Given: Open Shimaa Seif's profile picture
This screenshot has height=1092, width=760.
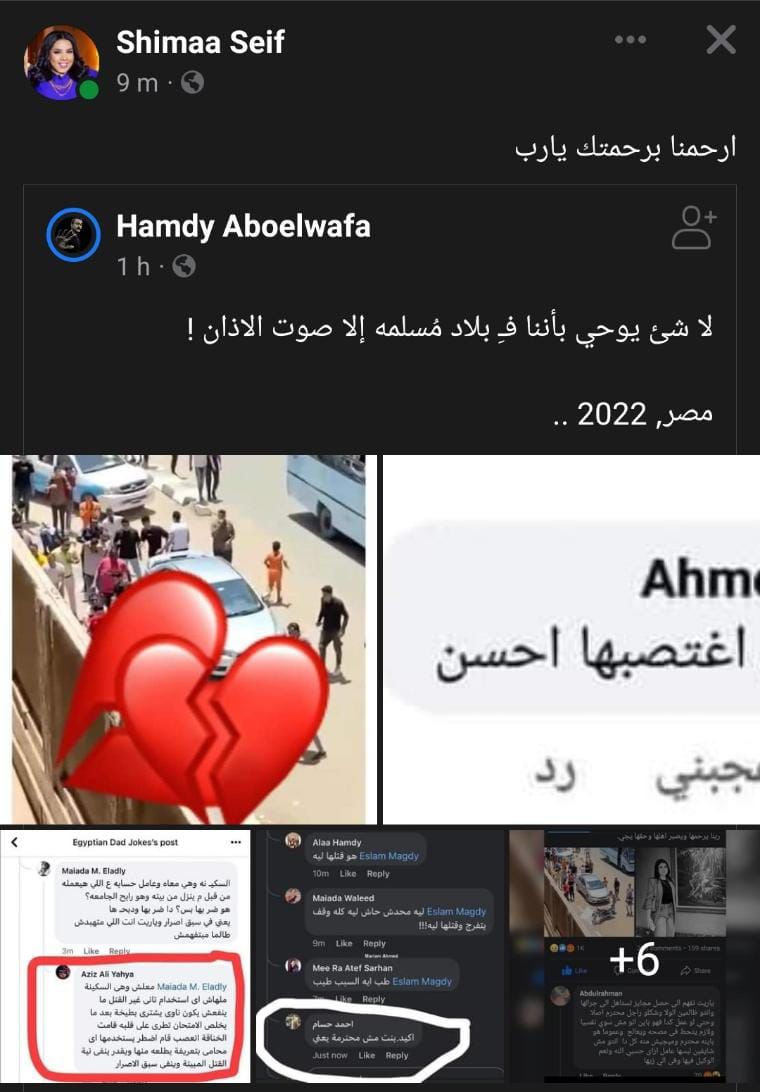Looking at the screenshot, I should 62,63.
